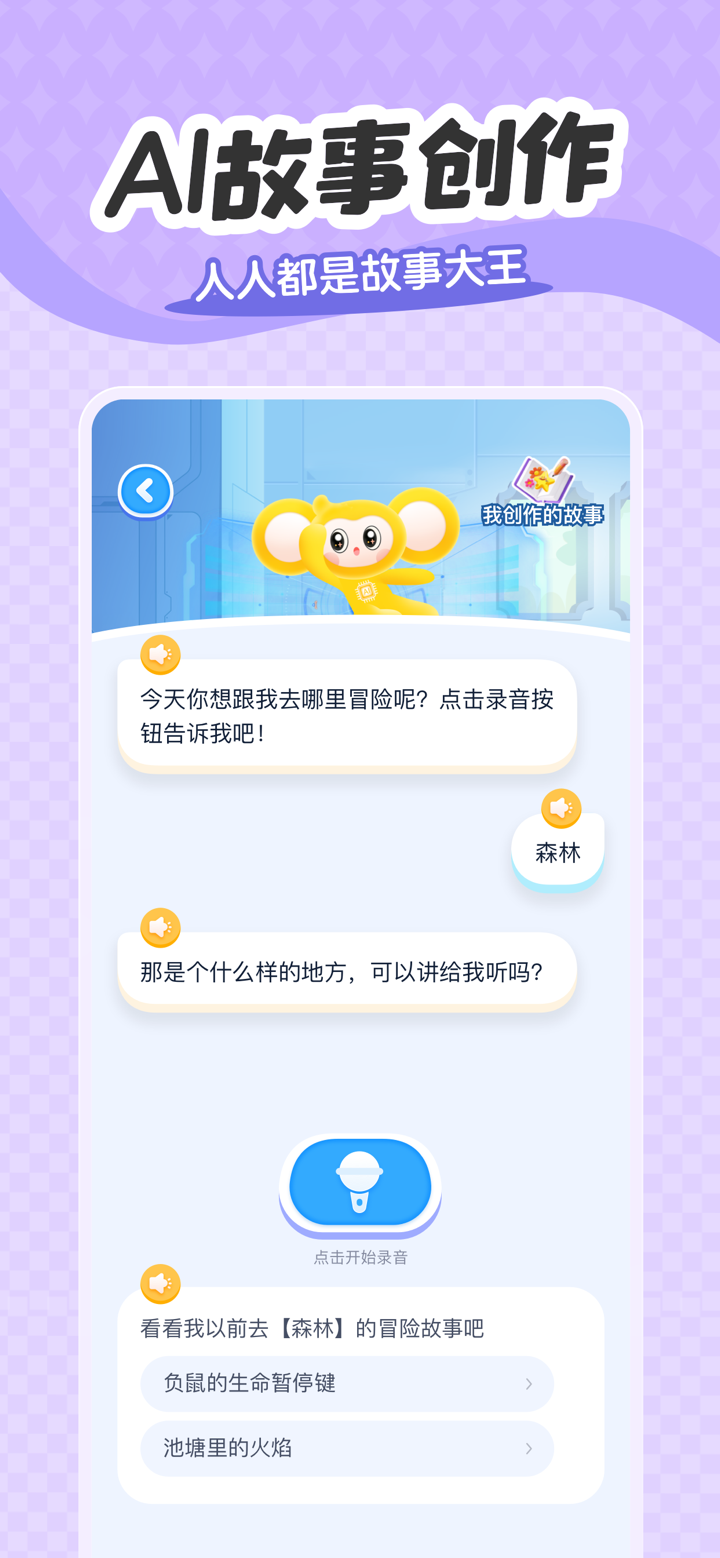The width and height of the screenshot is (720, 1558).
Task: Expand 负鼠的生命暂停键 via its chevron
Action: point(529,1383)
